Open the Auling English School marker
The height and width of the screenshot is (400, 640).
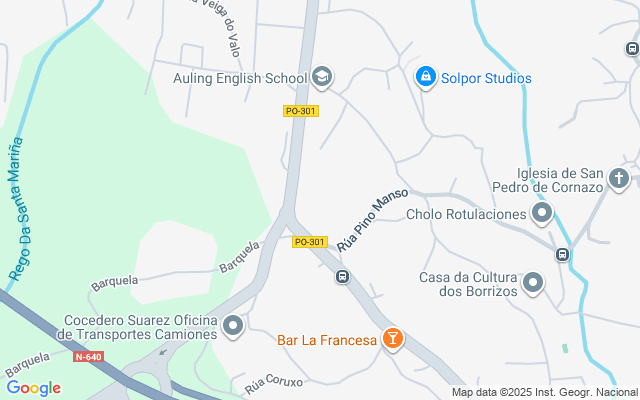click(x=321, y=77)
